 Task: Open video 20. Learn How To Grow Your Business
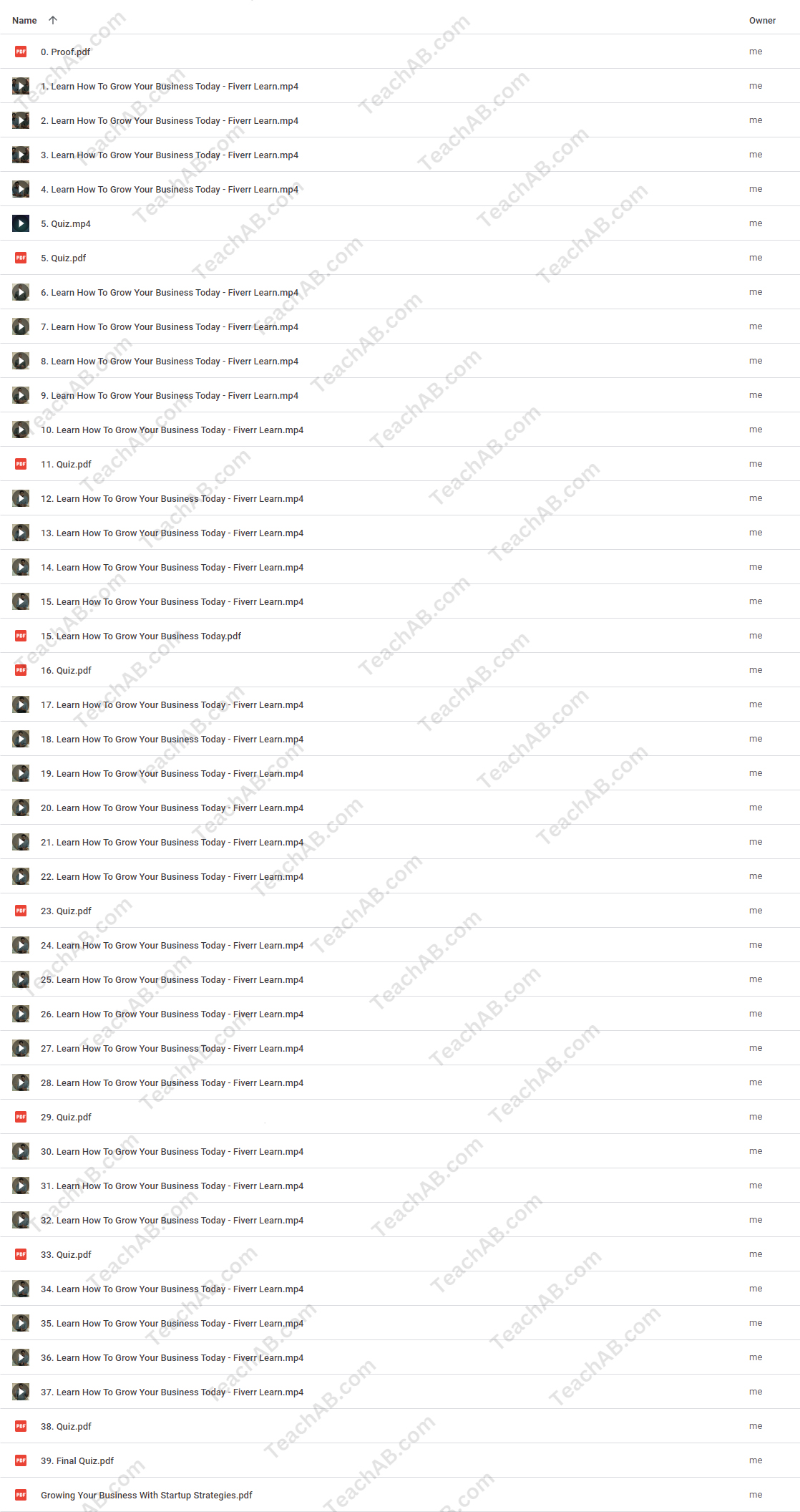(172, 808)
